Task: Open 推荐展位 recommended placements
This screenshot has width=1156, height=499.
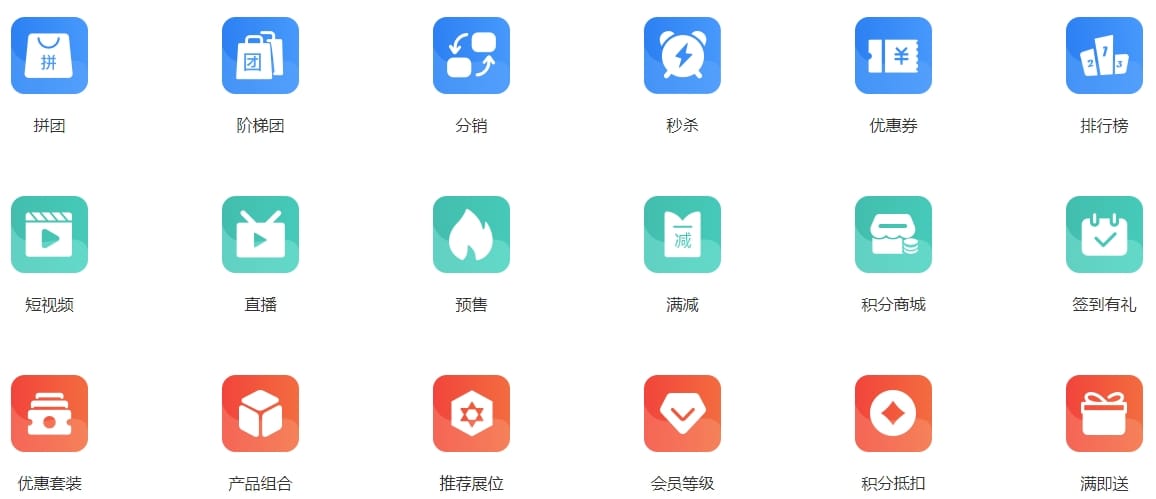Action: [471, 414]
